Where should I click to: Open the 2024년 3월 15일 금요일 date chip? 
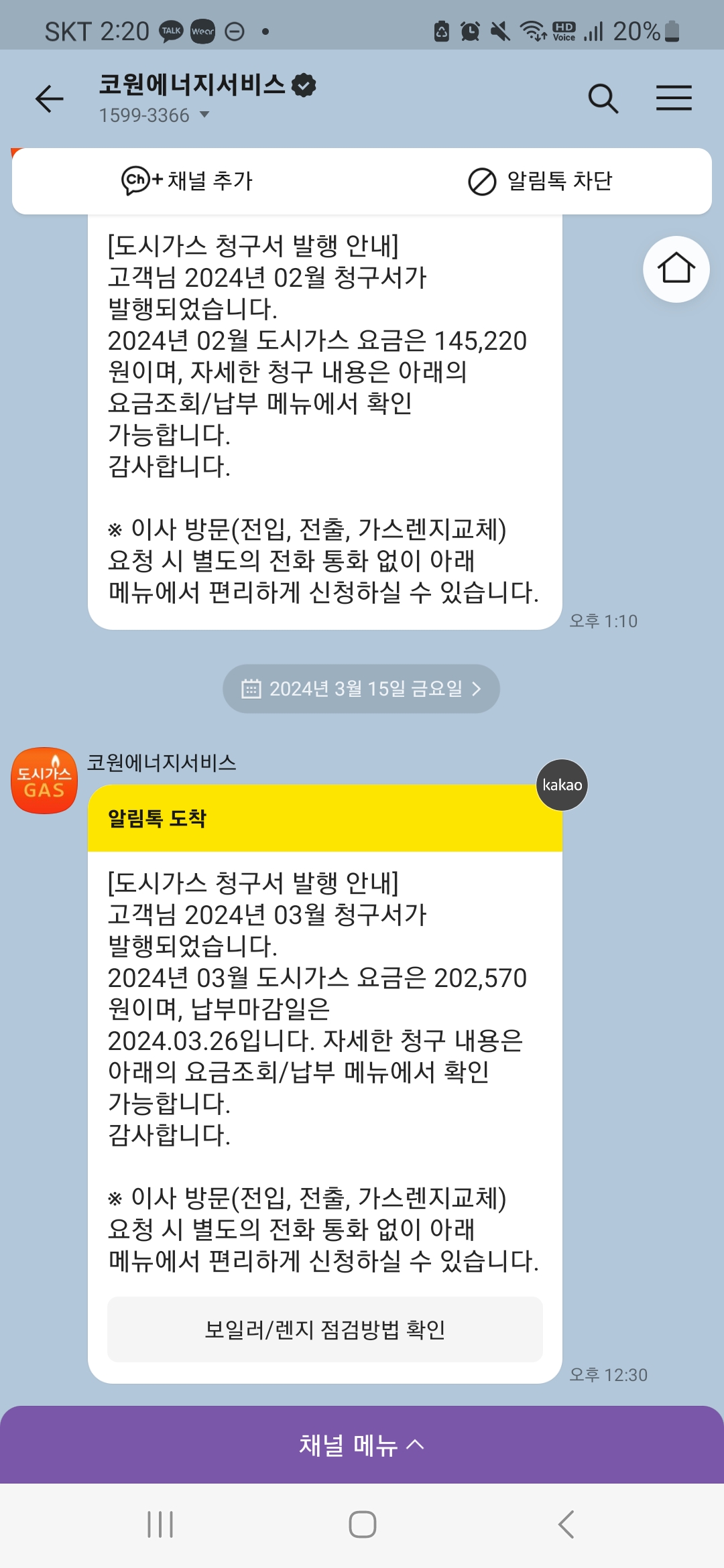click(x=361, y=689)
